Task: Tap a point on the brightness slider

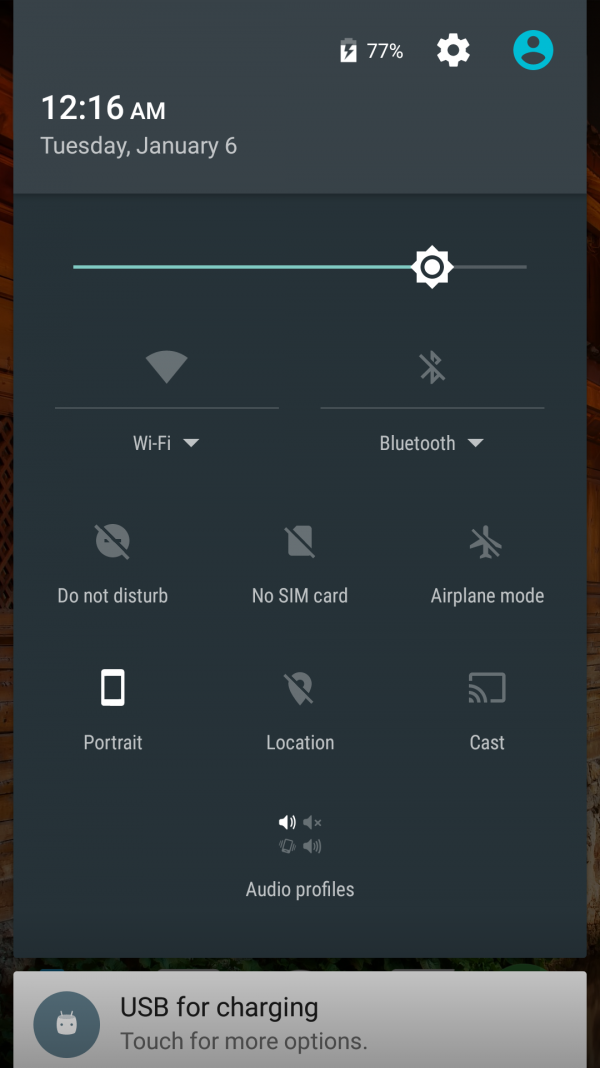Action: pos(300,267)
